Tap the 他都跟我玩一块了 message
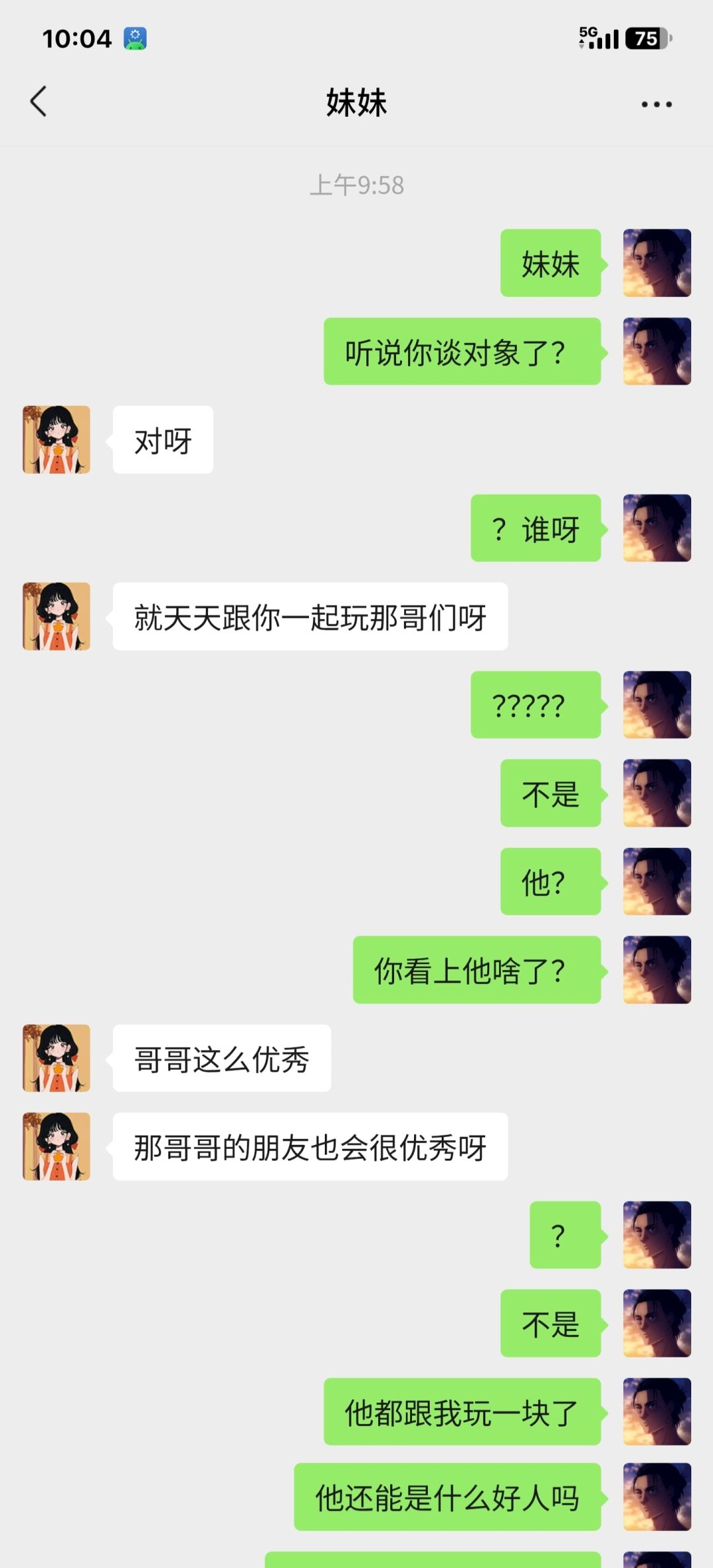The height and width of the screenshot is (1568, 713). coord(462,1412)
